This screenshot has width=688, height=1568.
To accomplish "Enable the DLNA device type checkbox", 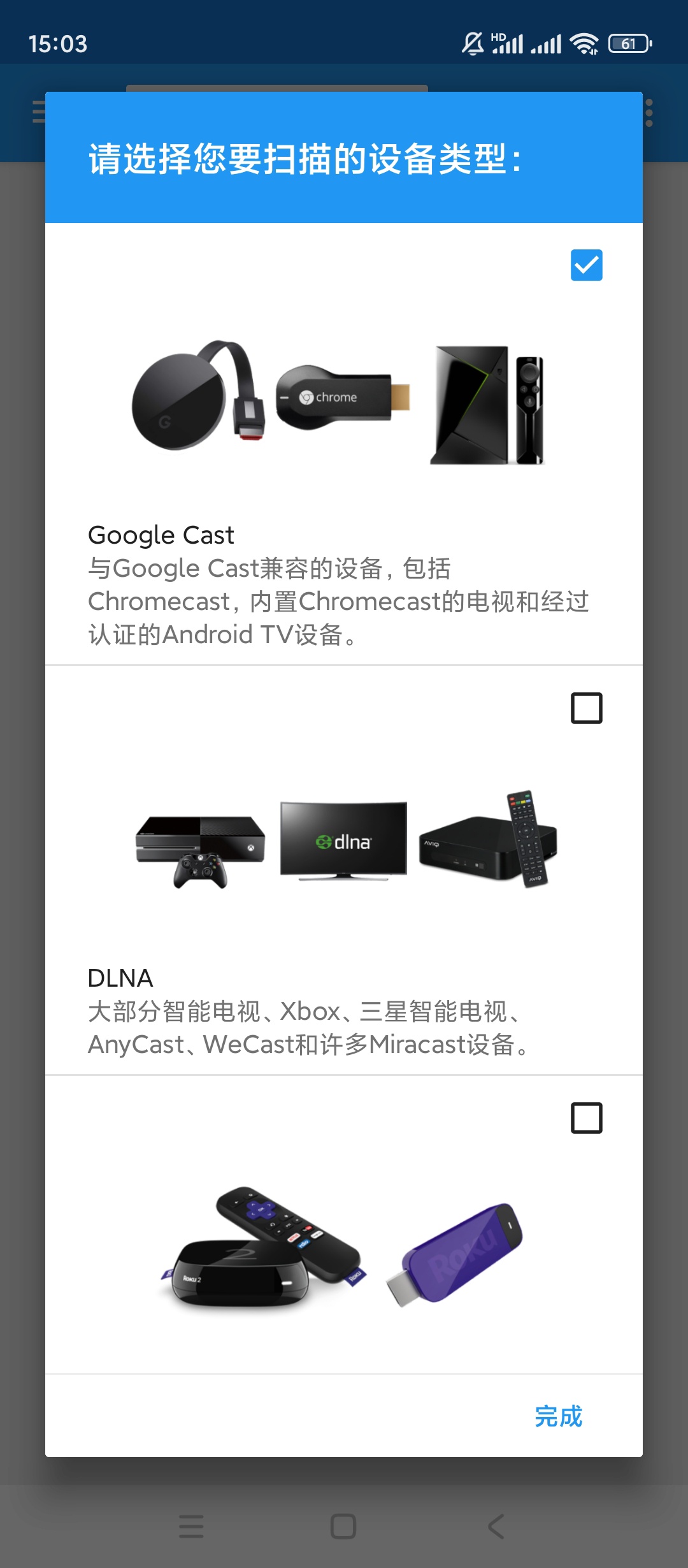I will tap(586, 708).
